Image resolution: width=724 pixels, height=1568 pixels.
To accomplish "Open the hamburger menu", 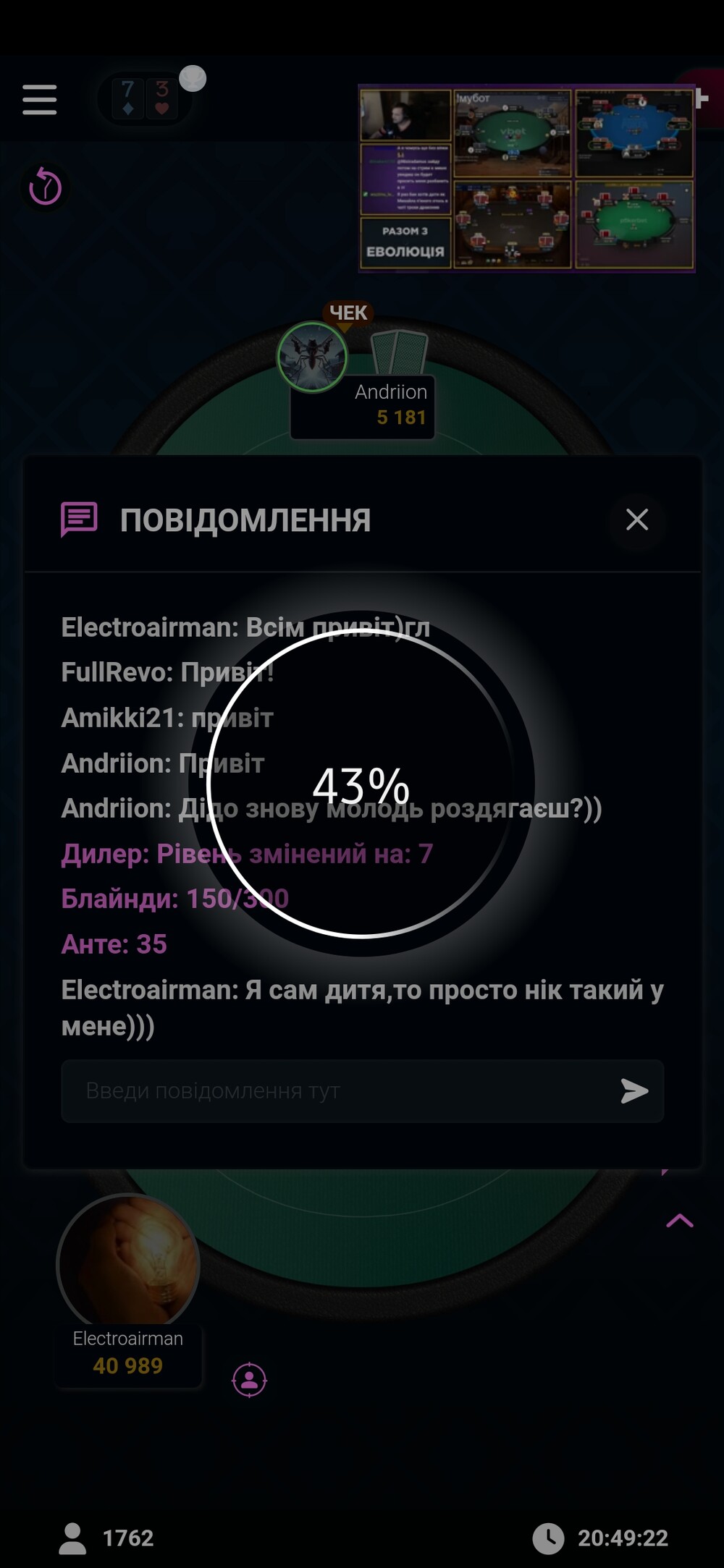I will [39, 99].
